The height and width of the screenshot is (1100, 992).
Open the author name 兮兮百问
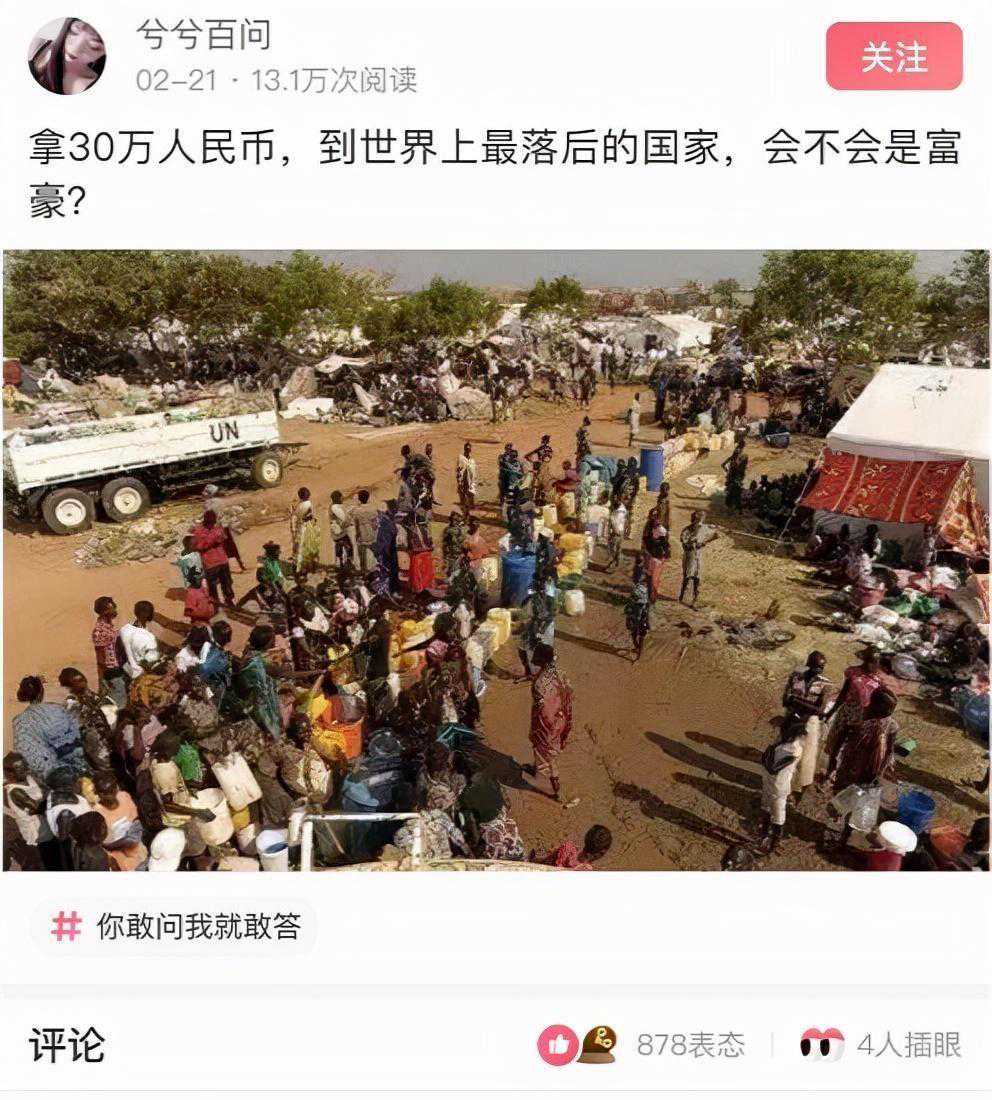[204, 36]
